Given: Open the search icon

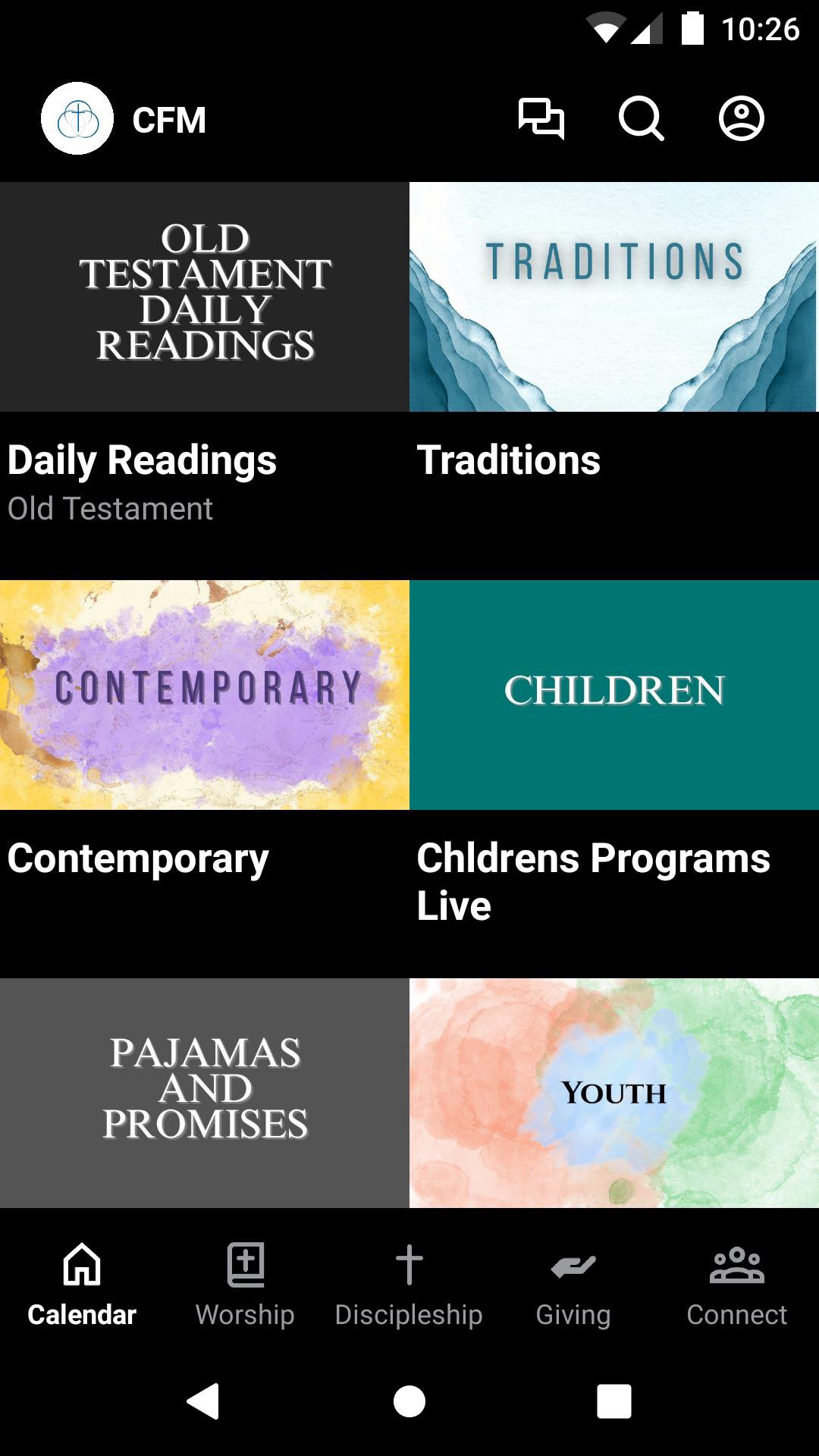Looking at the screenshot, I should click(x=641, y=119).
